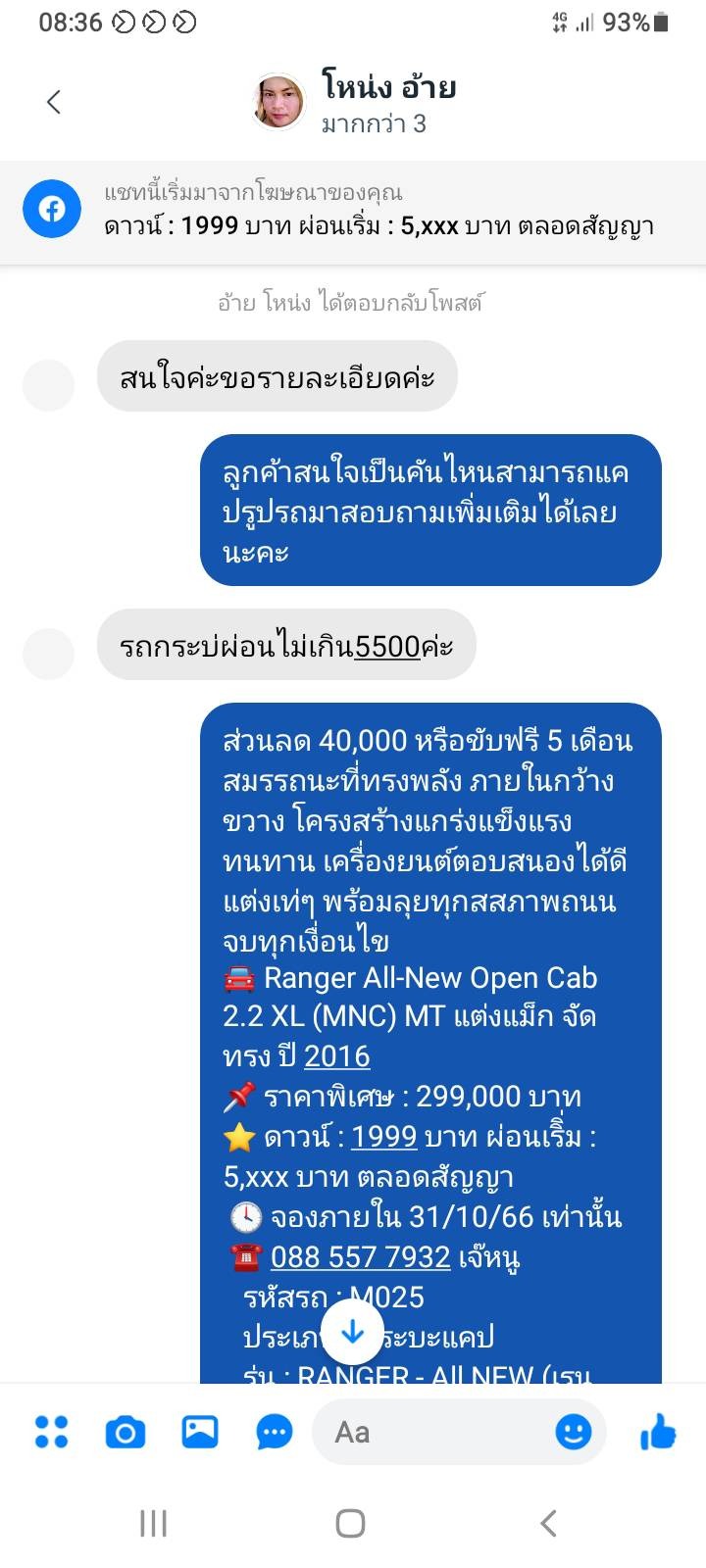Open the recent apps button
Viewport: 706px width, 1568px height.
[153, 1523]
